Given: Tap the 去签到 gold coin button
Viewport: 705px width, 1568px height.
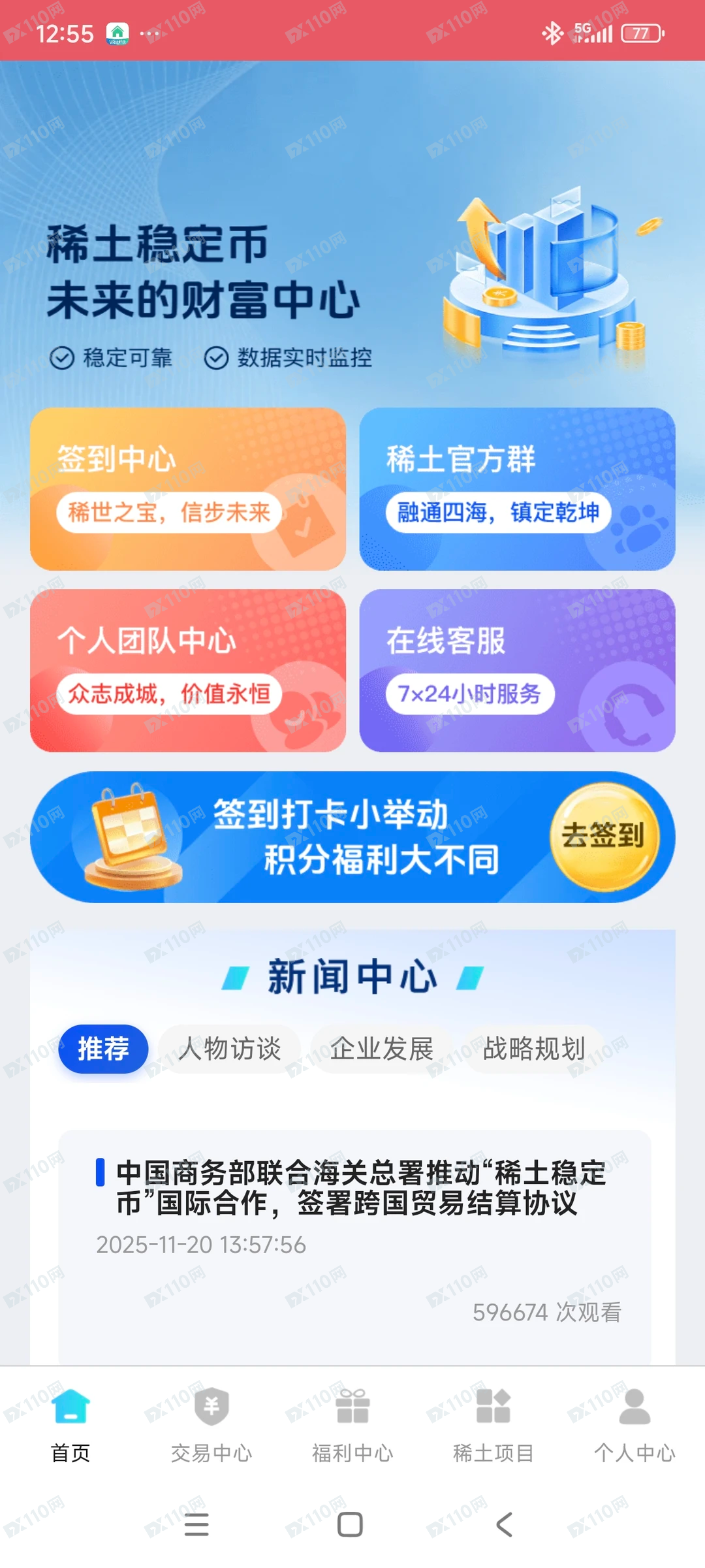Looking at the screenshot, I should tap(606, 838).
